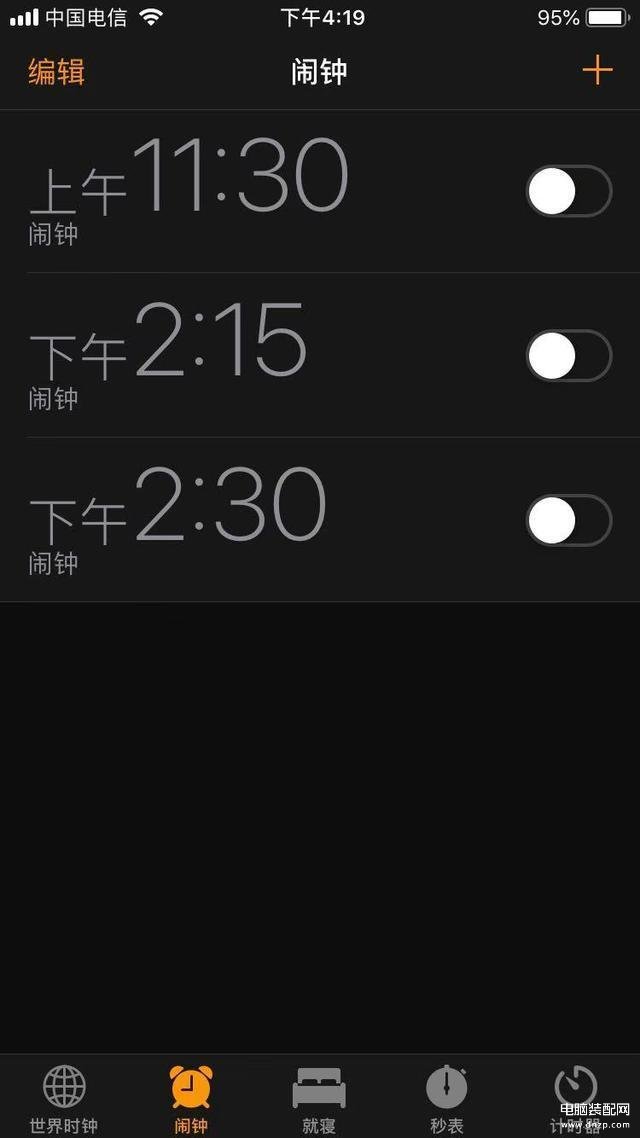This screenshot has width=640, height=1138.
Task: Add a new alarm with the plus icon
Action: (597, 70)
